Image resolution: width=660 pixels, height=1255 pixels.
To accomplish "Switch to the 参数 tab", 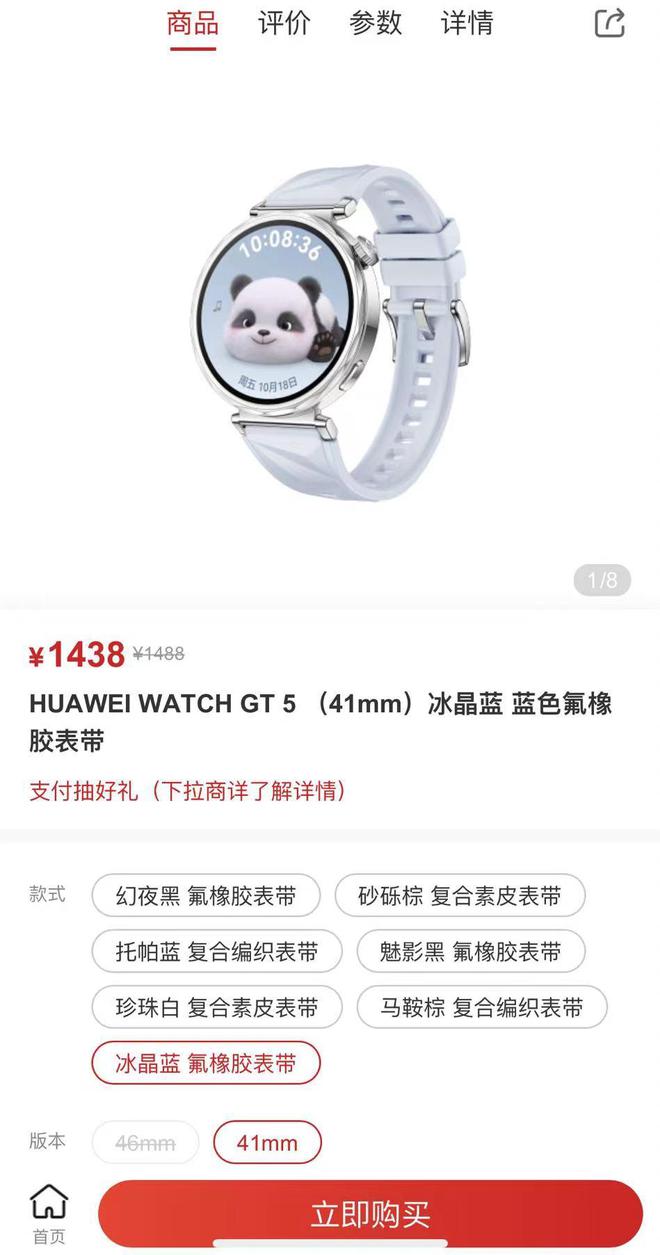I will [376, 23].
